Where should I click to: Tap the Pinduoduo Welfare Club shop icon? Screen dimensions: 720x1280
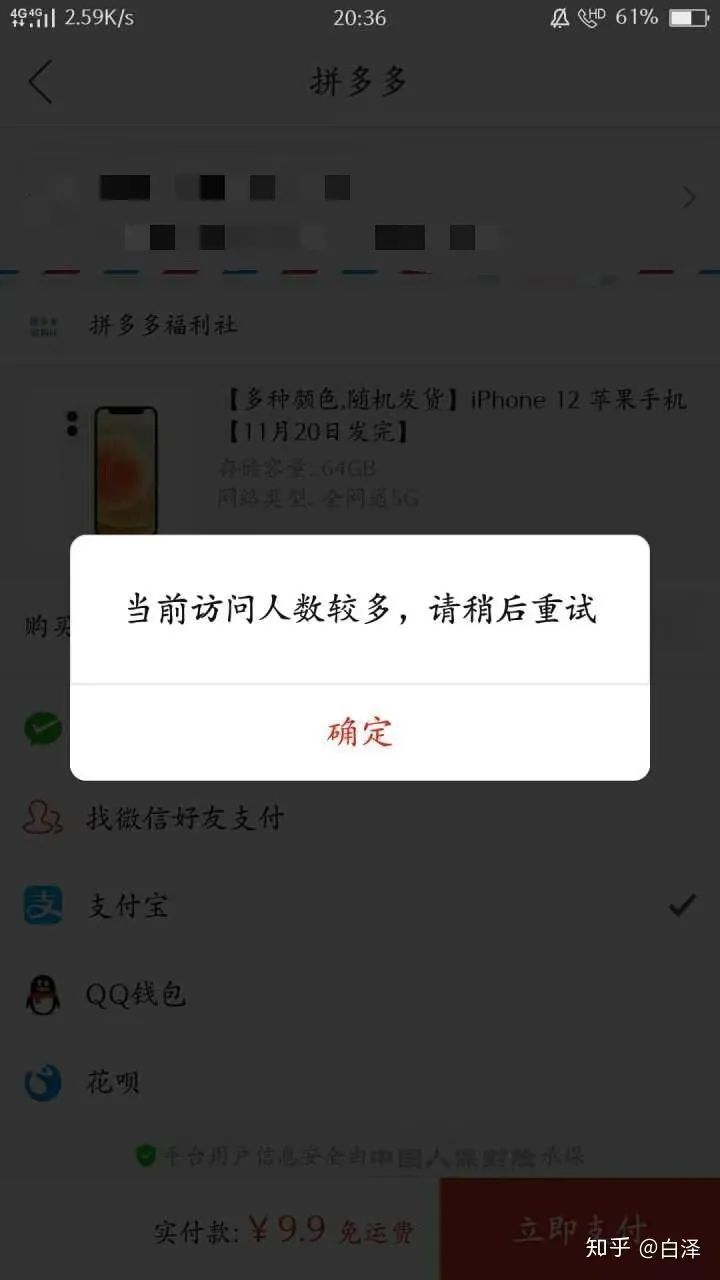point(42,325)
